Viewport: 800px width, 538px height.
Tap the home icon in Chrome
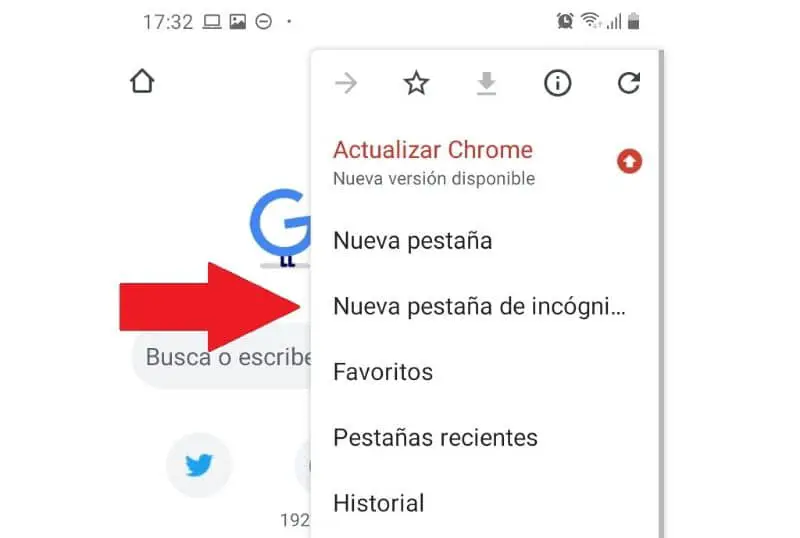click(x=143, y=82)
